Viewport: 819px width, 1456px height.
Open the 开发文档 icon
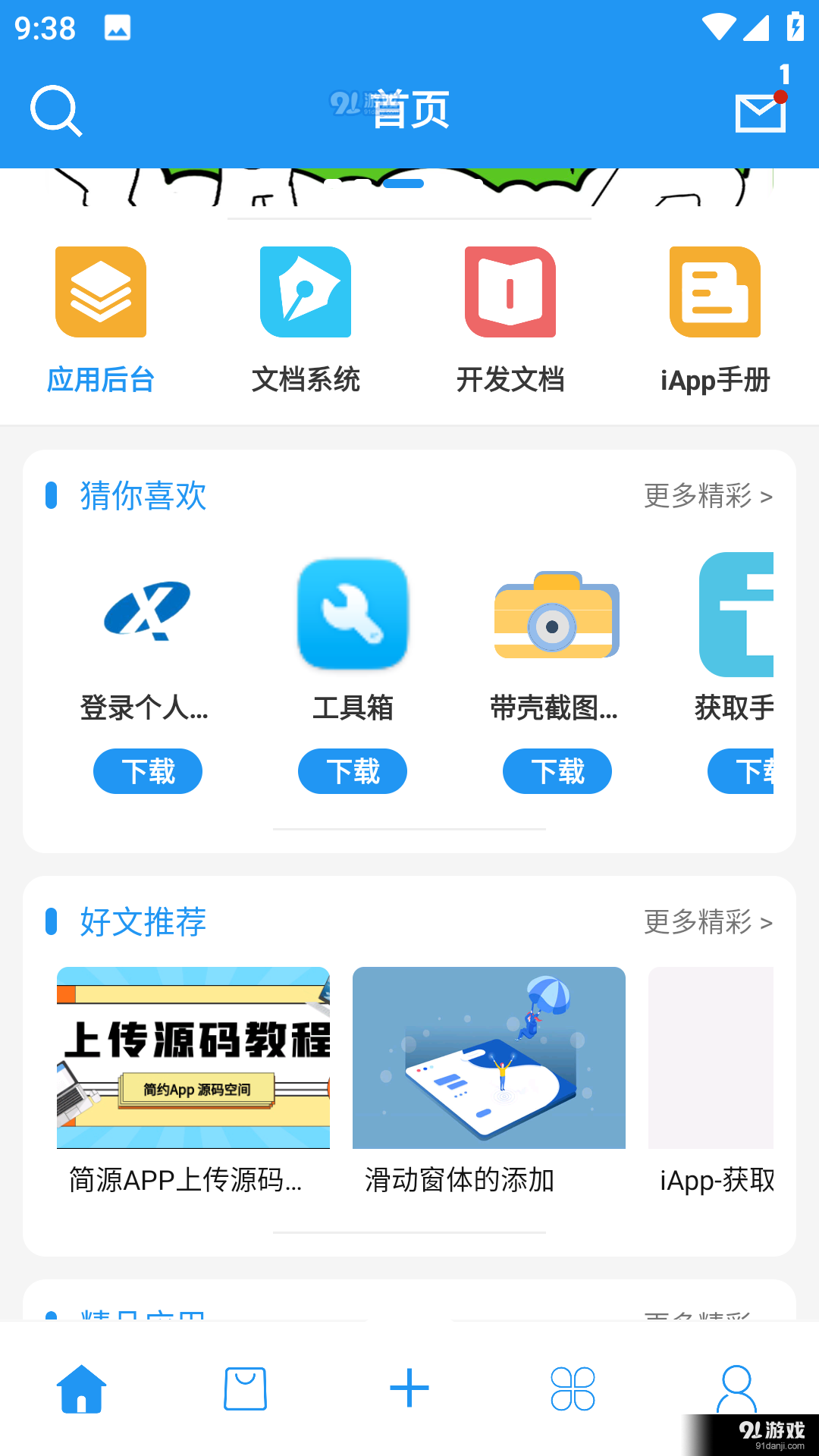point(510,292)
